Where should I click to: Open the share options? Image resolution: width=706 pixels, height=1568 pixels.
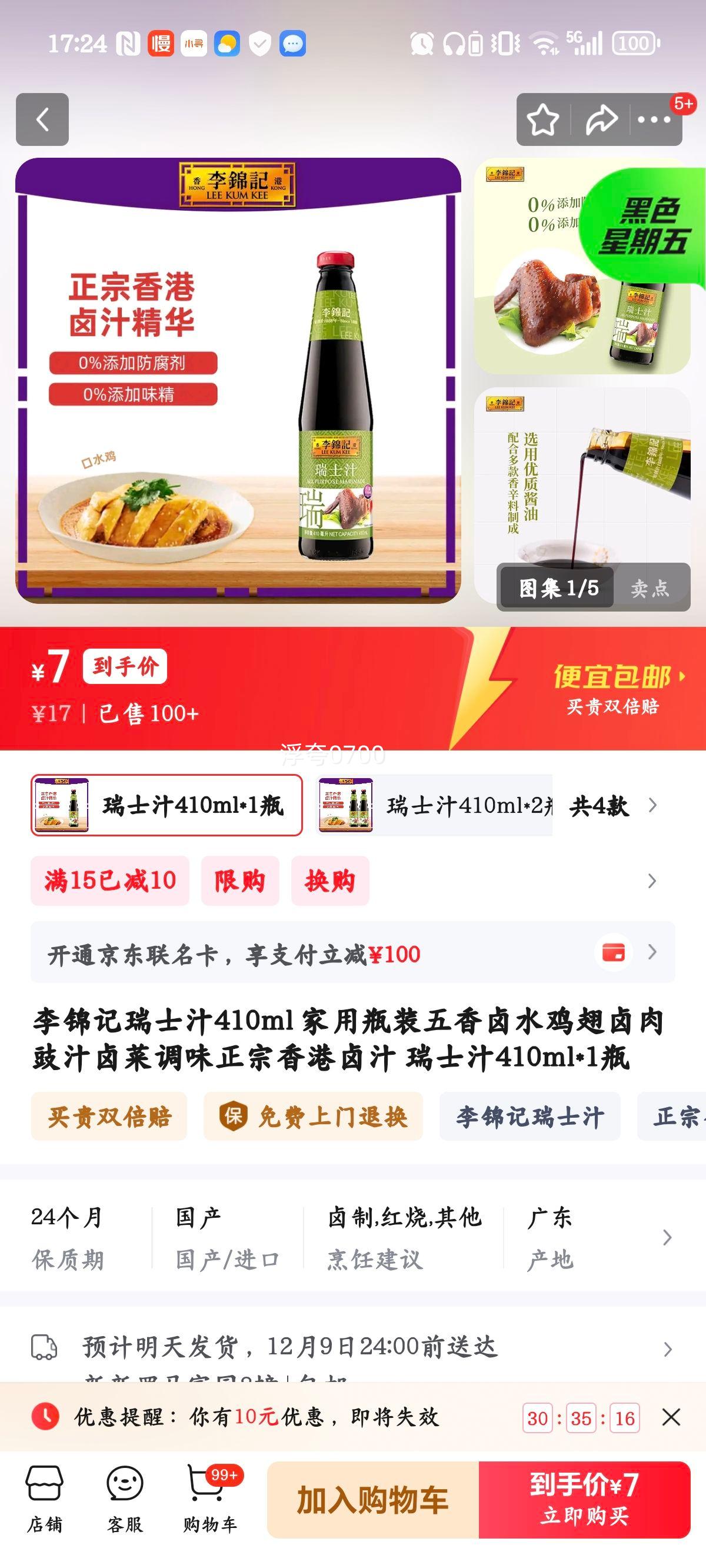tap(601, 119)
